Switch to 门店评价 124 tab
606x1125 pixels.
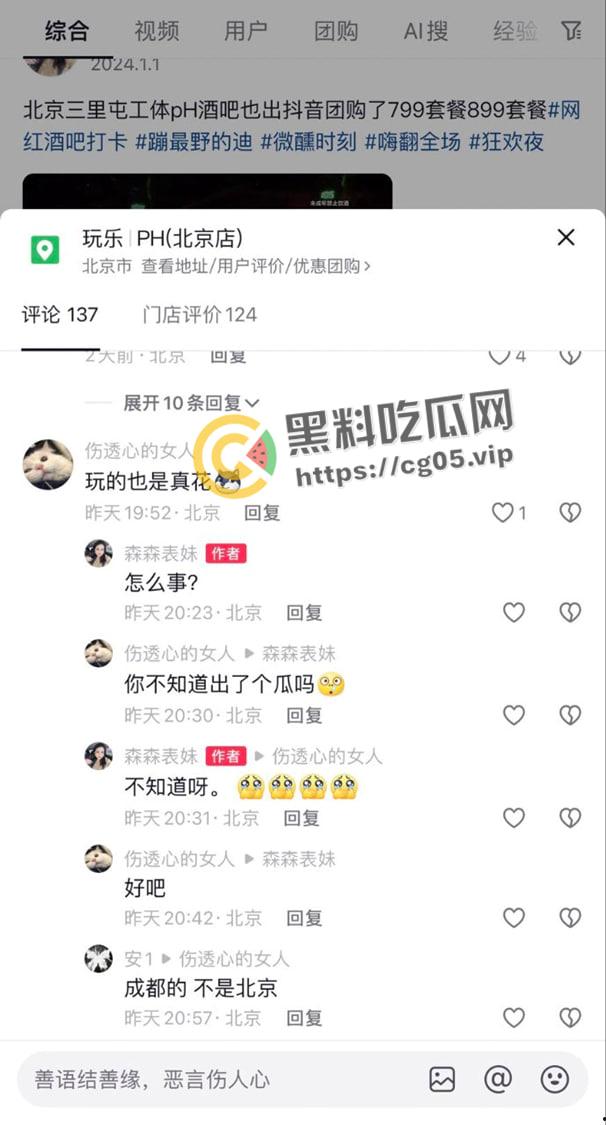pyautogui.click(x=199, y=314)
